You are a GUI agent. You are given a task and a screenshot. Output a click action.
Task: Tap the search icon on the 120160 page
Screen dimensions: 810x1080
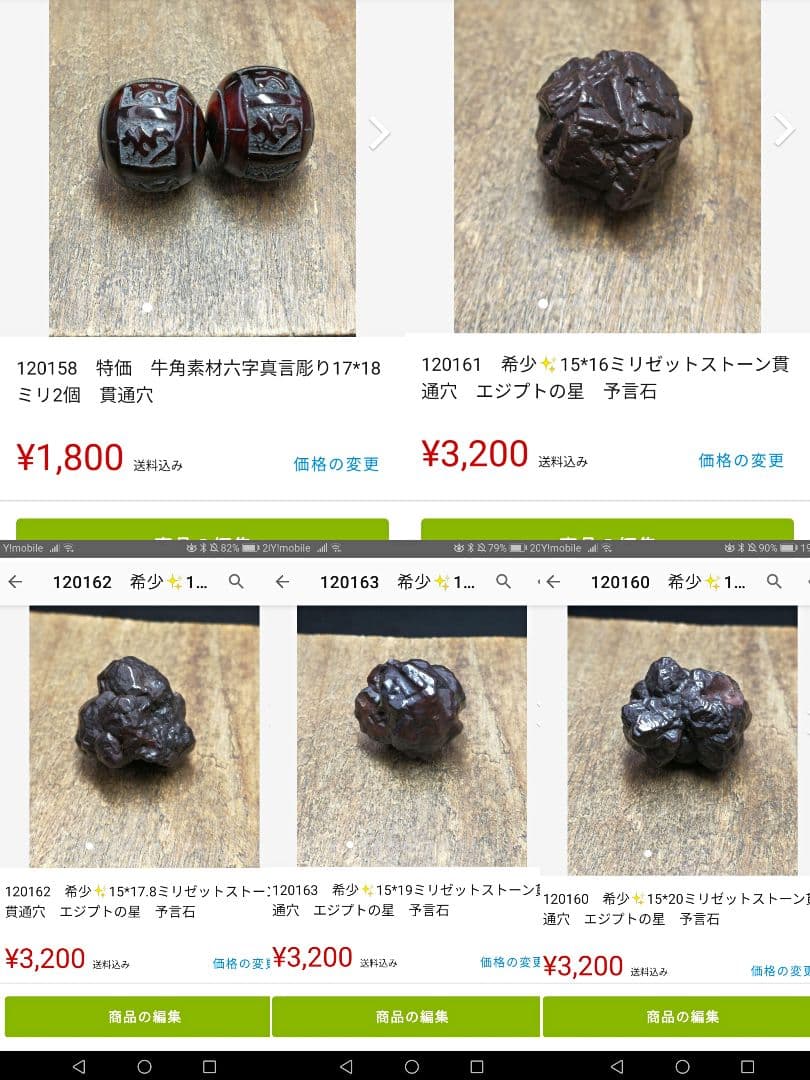[x=773, y=581]
